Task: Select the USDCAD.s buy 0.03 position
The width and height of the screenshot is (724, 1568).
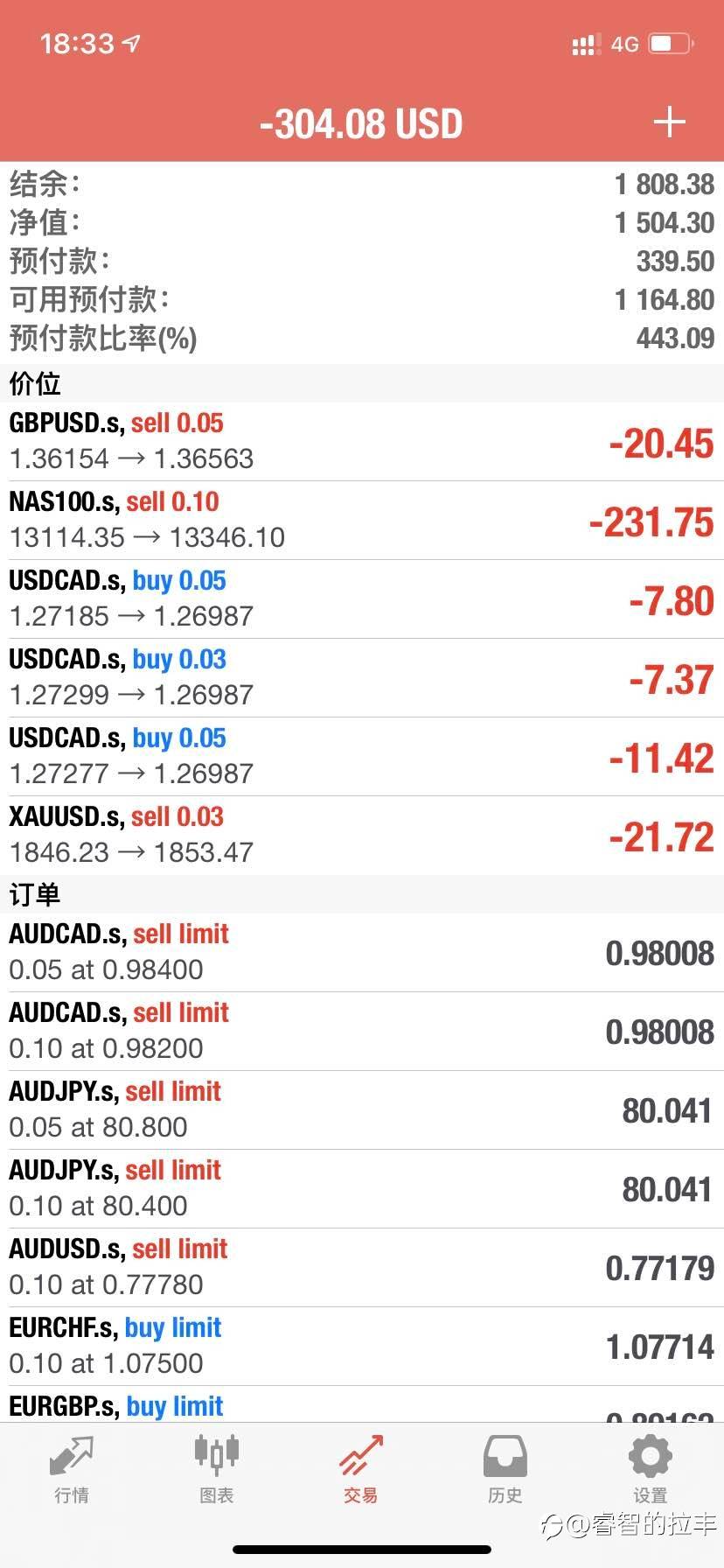Action: pyautogui.click(x=362, y=678)
